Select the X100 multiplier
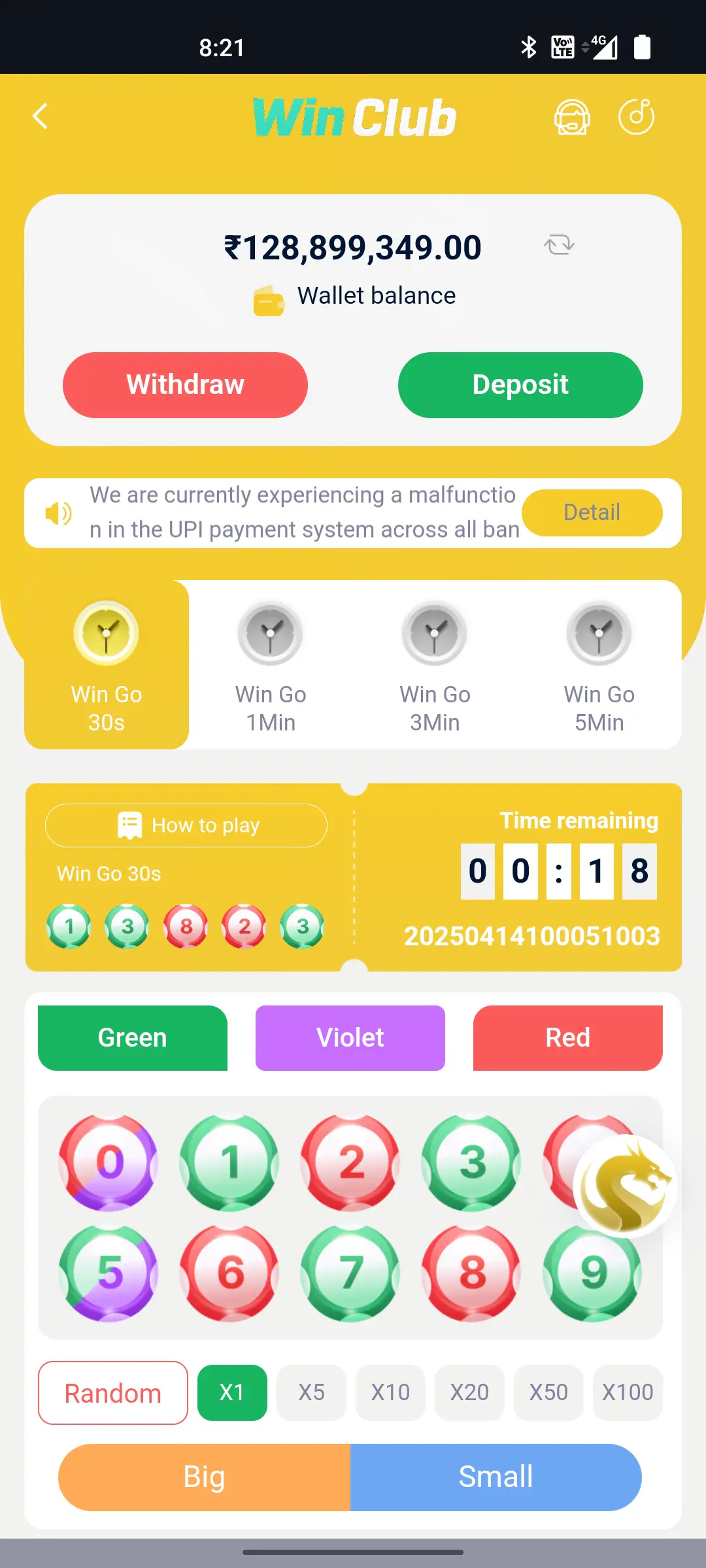Image resolution: width=706 pixels, height=1568 pixels. tap(628, 1392)
